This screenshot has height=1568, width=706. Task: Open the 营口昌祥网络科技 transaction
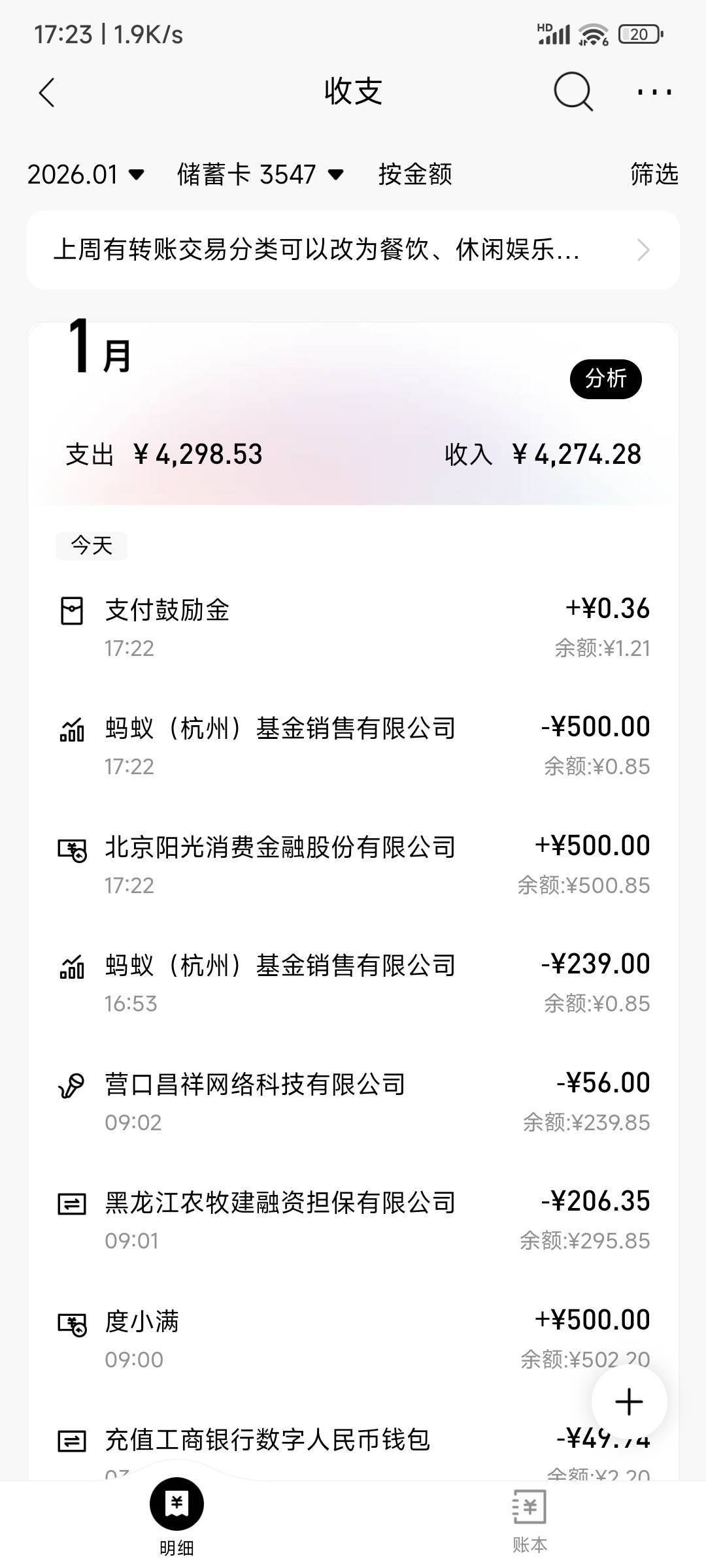coord(353,1102)
